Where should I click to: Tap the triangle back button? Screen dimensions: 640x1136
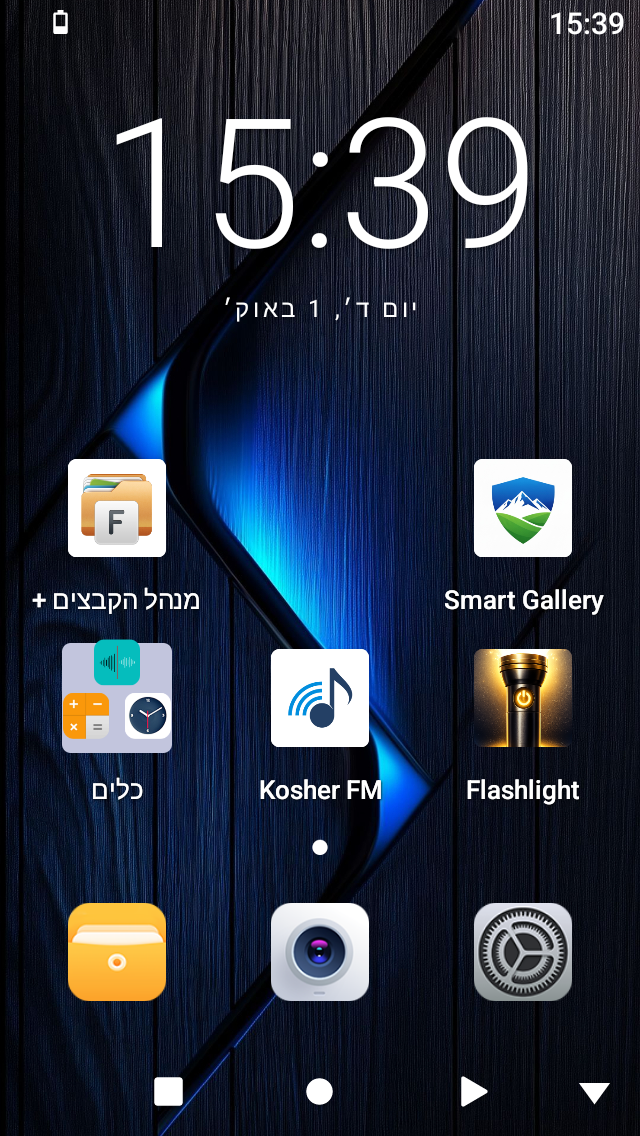point(473,1091)
